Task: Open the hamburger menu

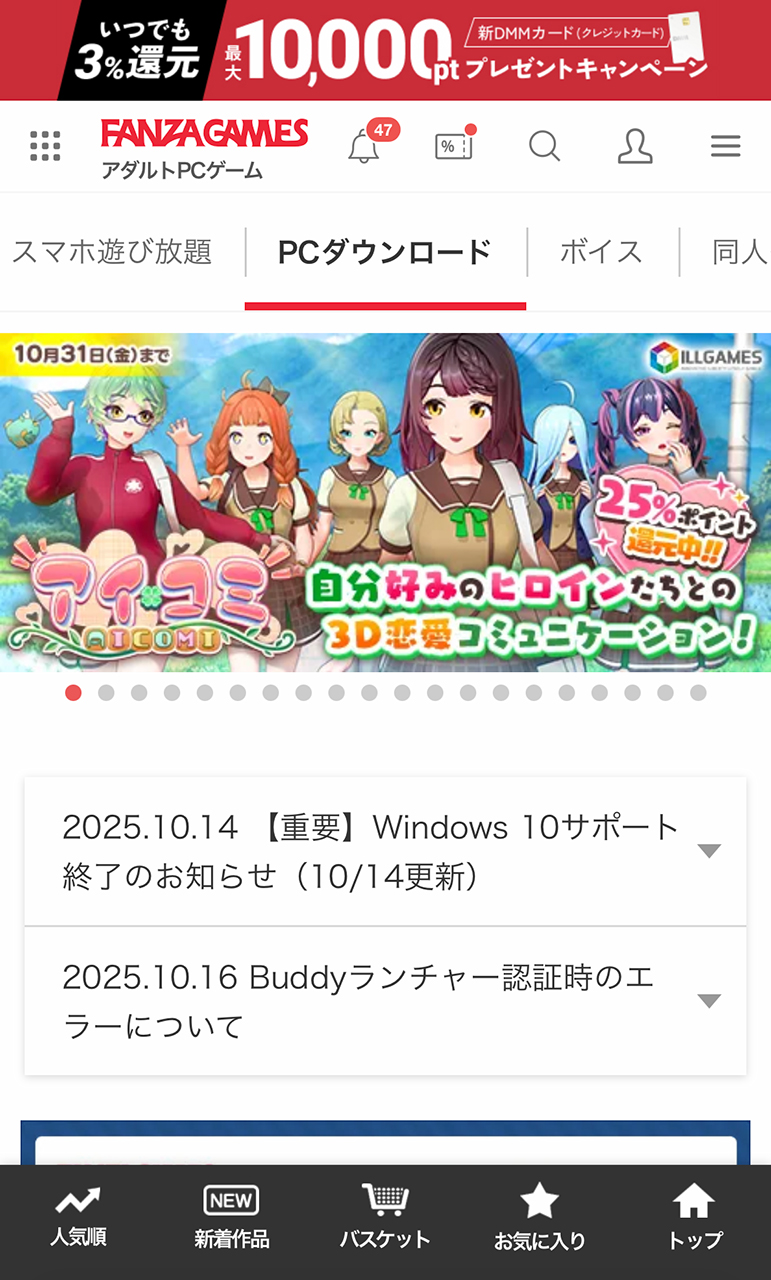Action: (725, 147)
